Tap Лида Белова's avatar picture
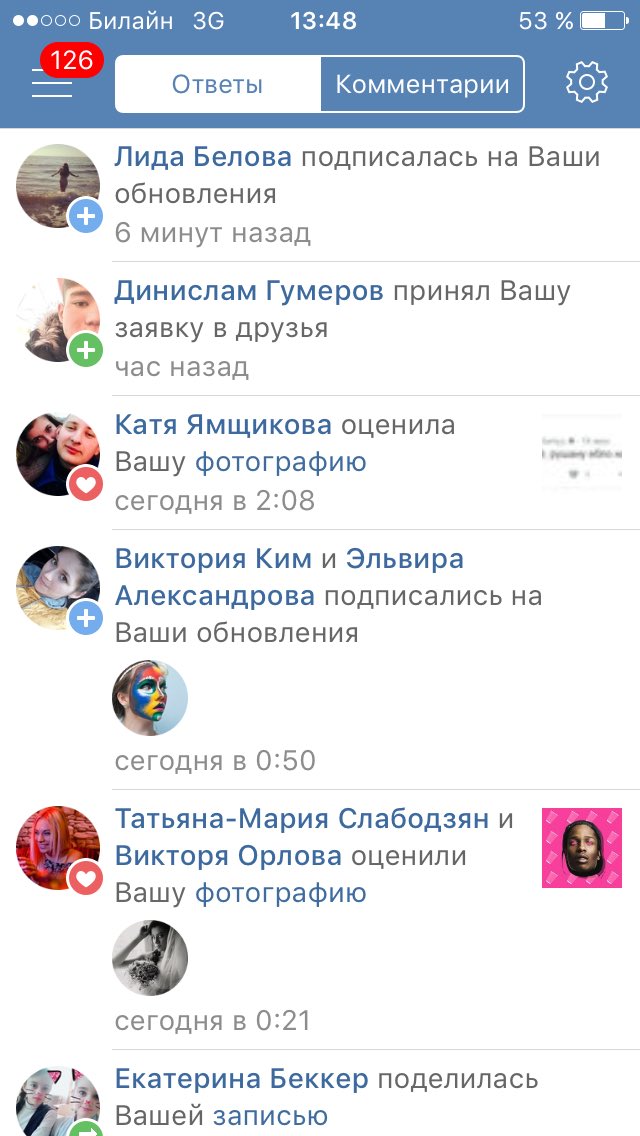The image size is (640, 1136). (x=58, y=185)
